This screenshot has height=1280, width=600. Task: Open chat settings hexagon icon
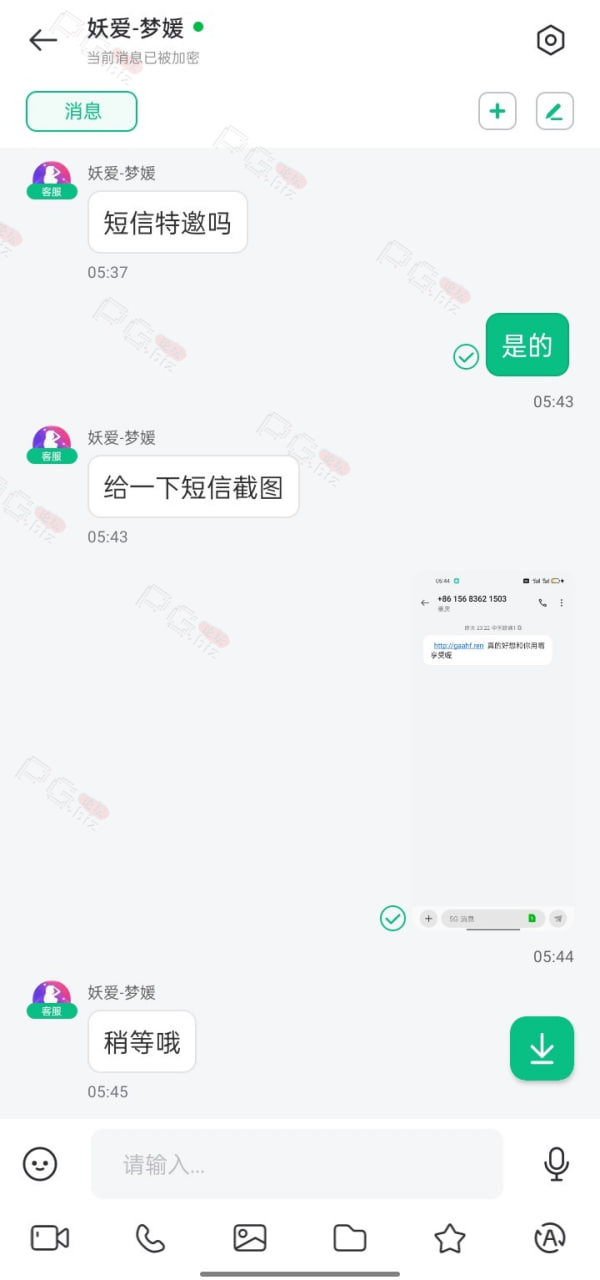pos(550,40)
